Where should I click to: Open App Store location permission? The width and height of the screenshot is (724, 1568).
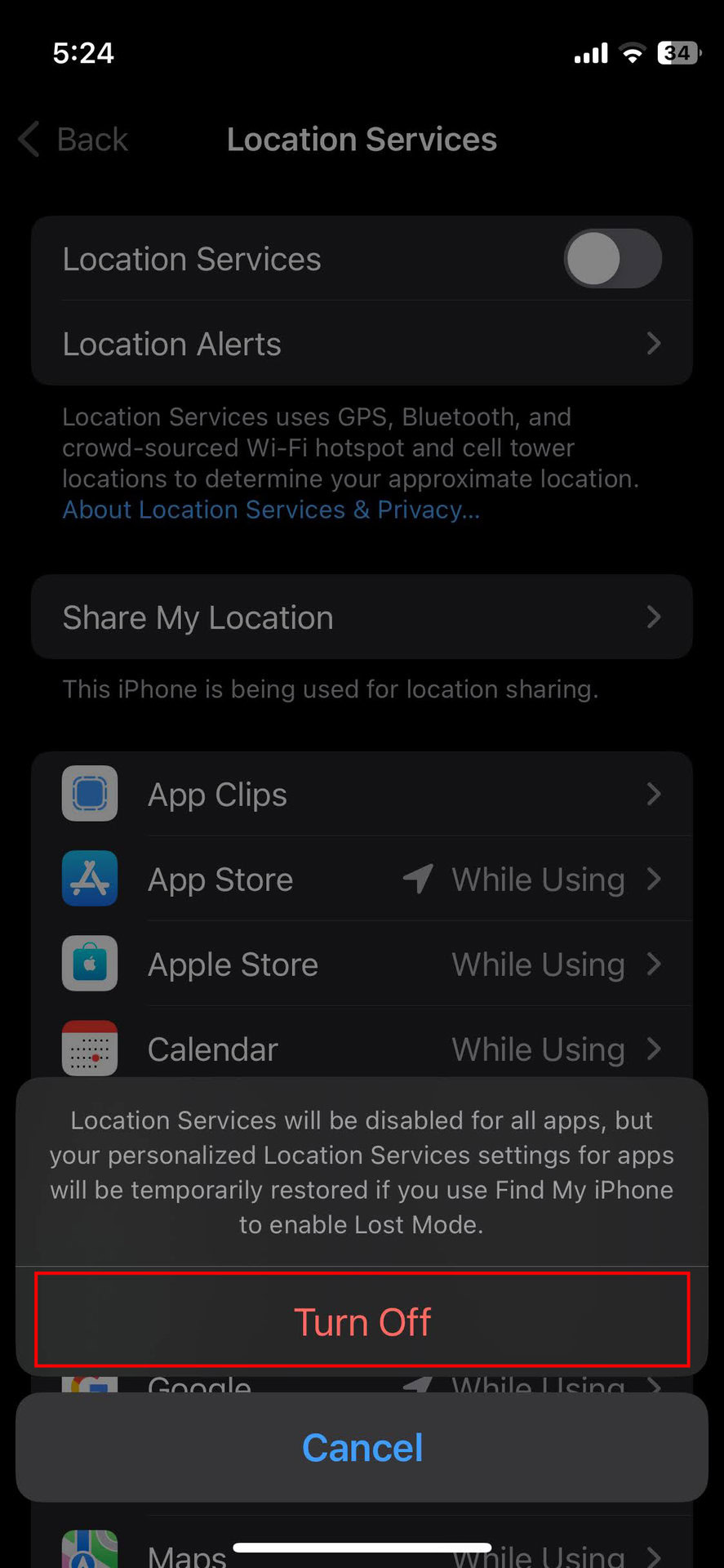[x=362, y=880]
